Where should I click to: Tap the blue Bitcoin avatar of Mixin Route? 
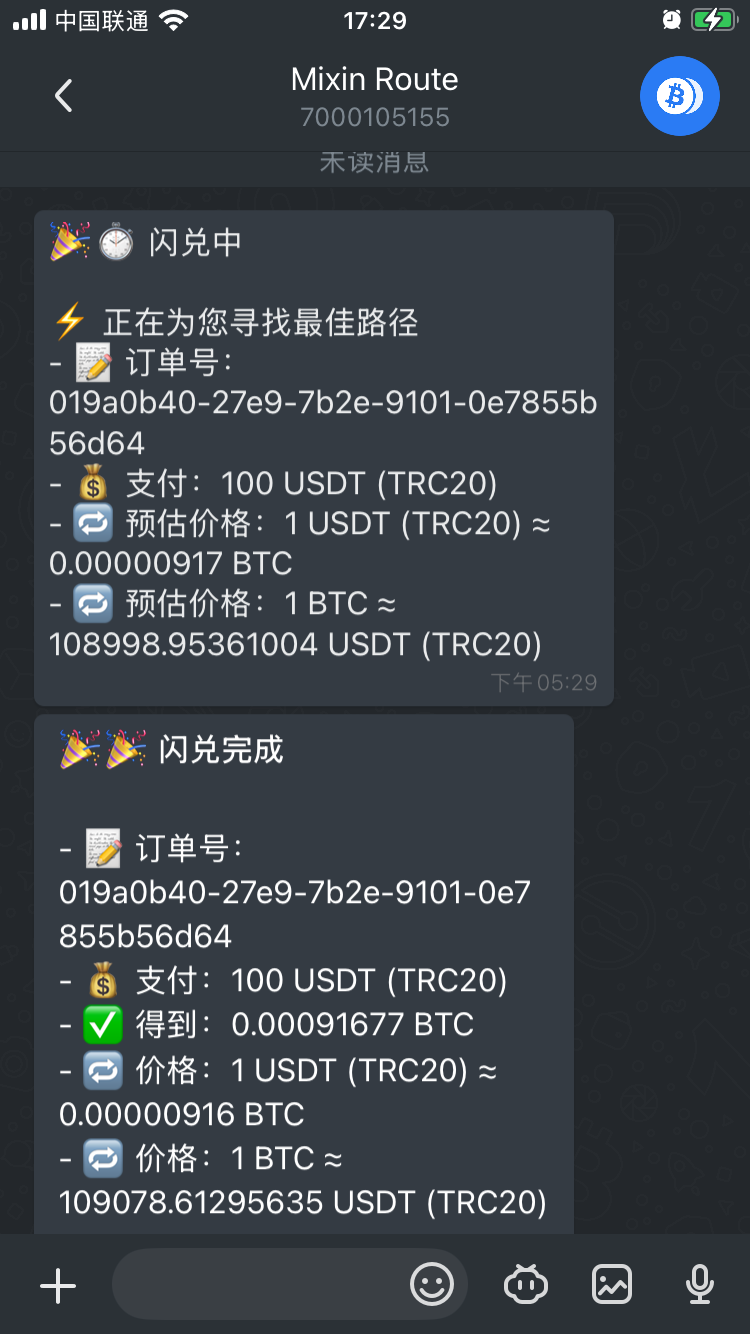click(679, 96)
